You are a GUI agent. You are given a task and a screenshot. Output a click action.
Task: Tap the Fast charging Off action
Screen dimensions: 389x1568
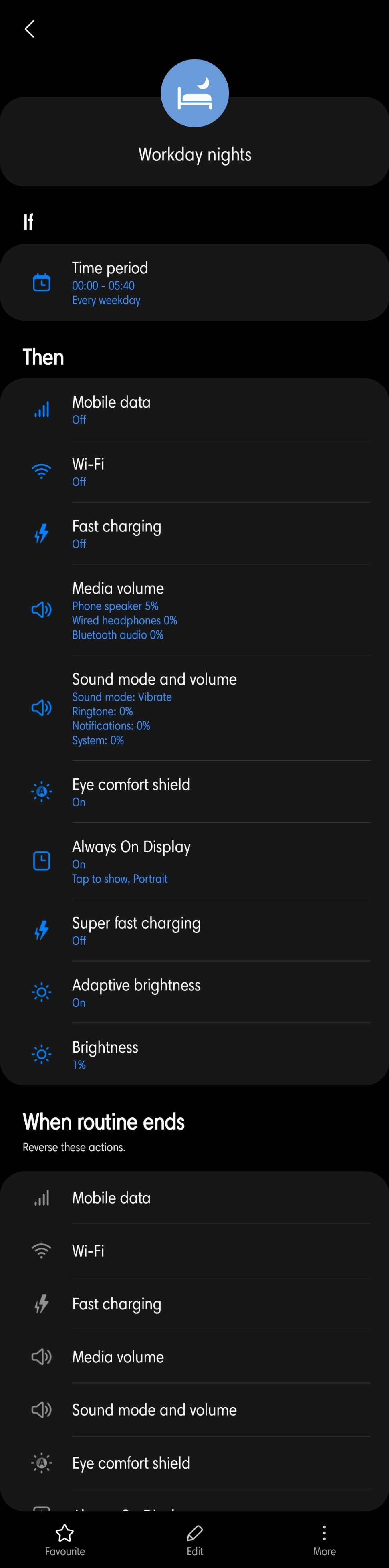coord(194,534)
